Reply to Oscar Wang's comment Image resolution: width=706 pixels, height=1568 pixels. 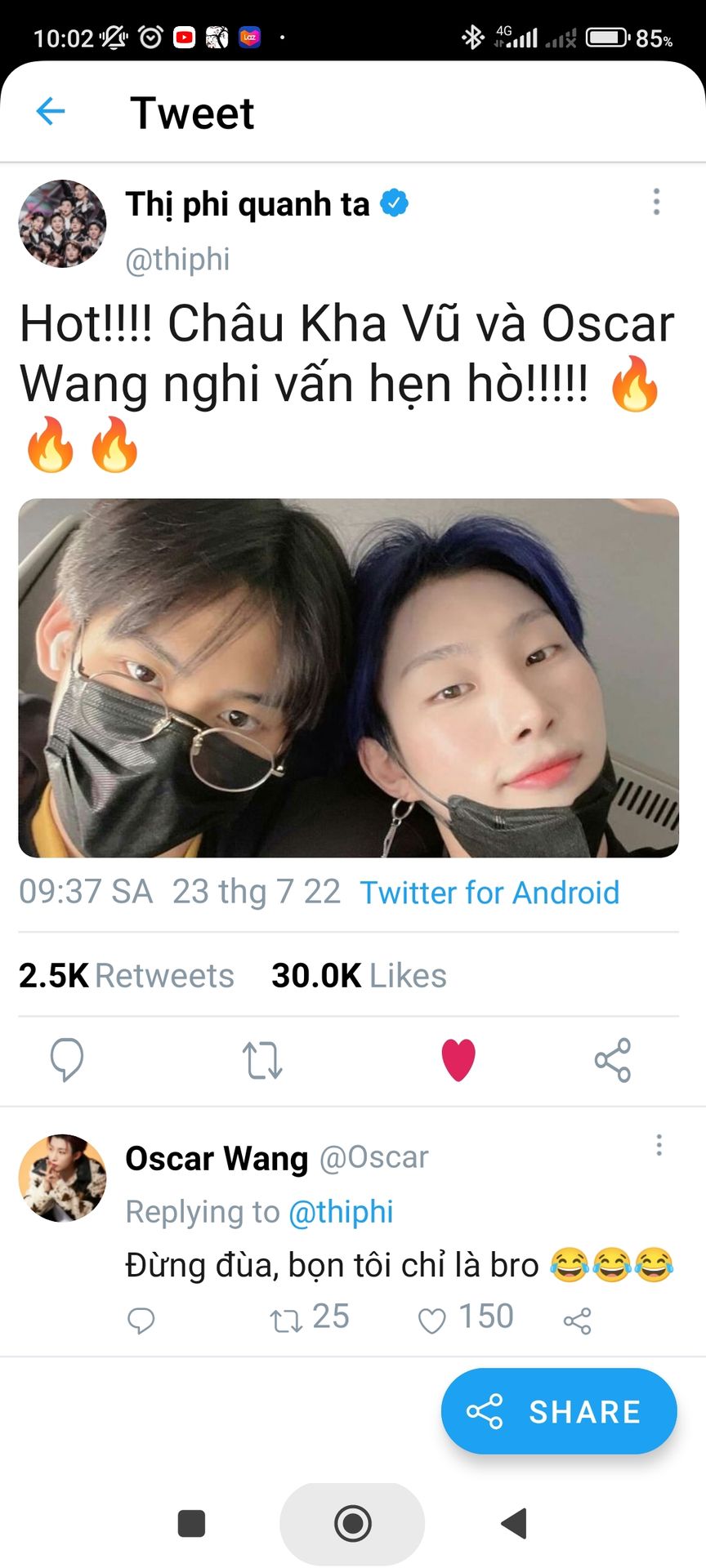141,1320
